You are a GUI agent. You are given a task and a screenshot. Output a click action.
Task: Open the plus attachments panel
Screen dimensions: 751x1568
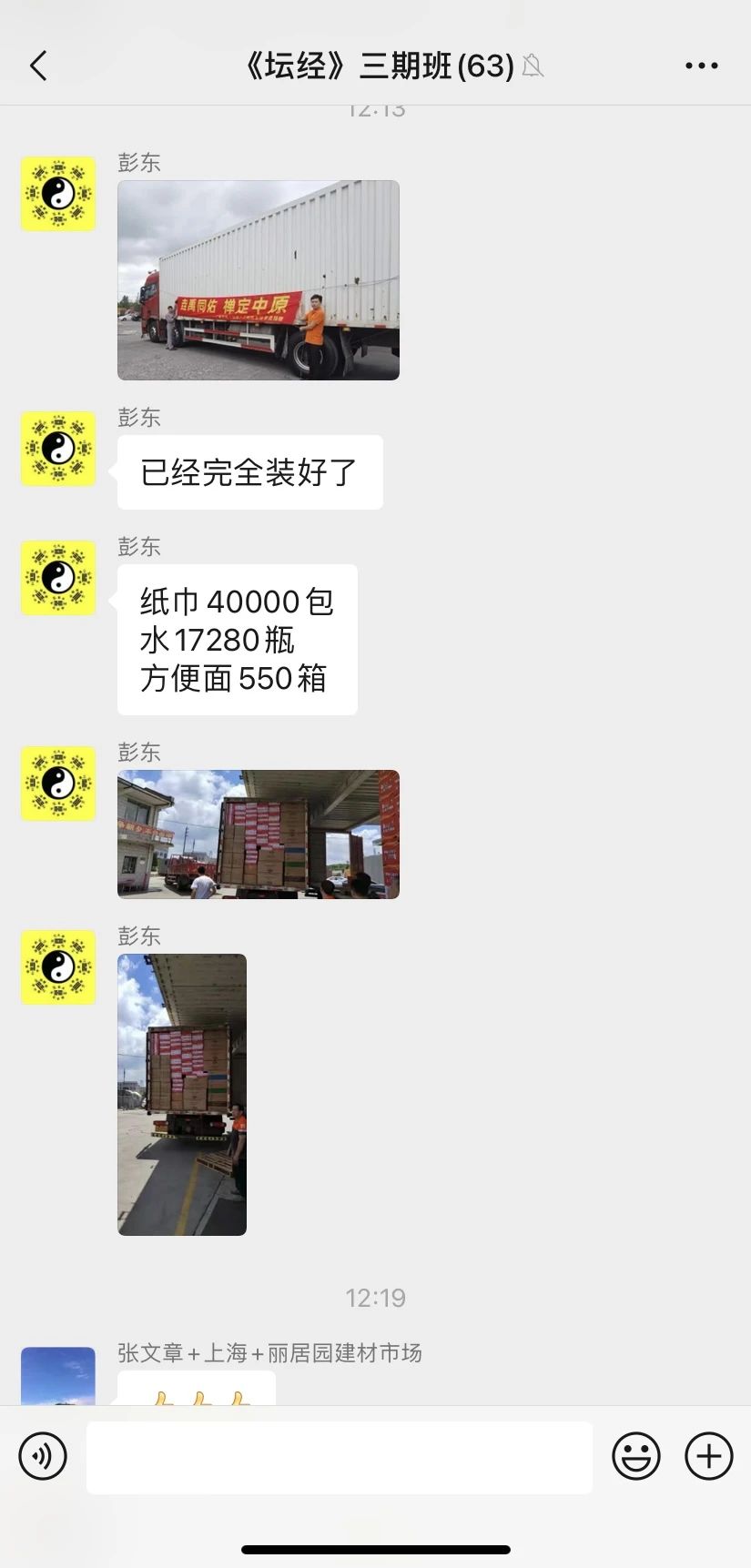click(x=708, y=1456)
